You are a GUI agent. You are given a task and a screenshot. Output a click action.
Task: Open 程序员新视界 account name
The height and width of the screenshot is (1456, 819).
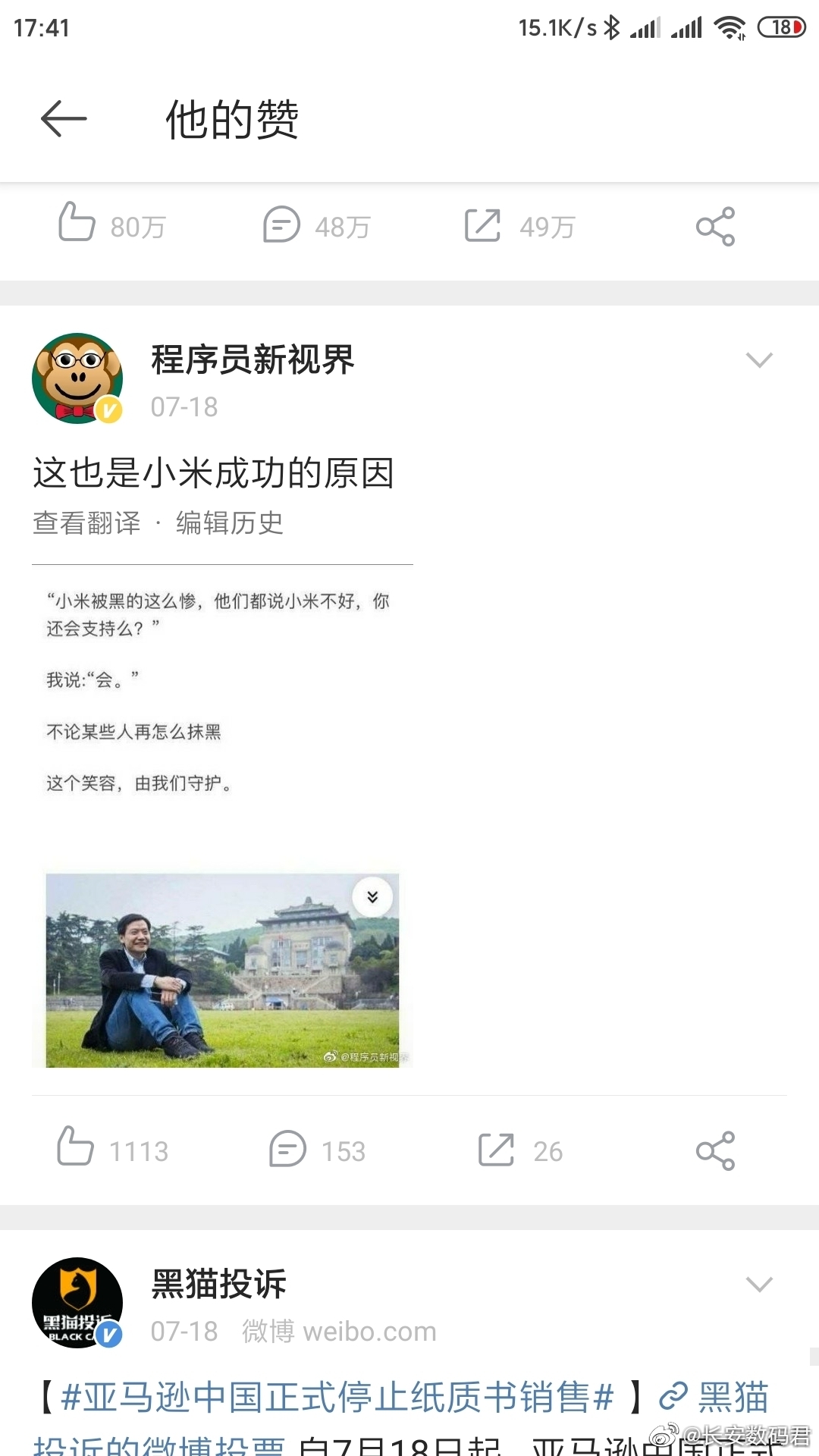(x=253, y=359)
